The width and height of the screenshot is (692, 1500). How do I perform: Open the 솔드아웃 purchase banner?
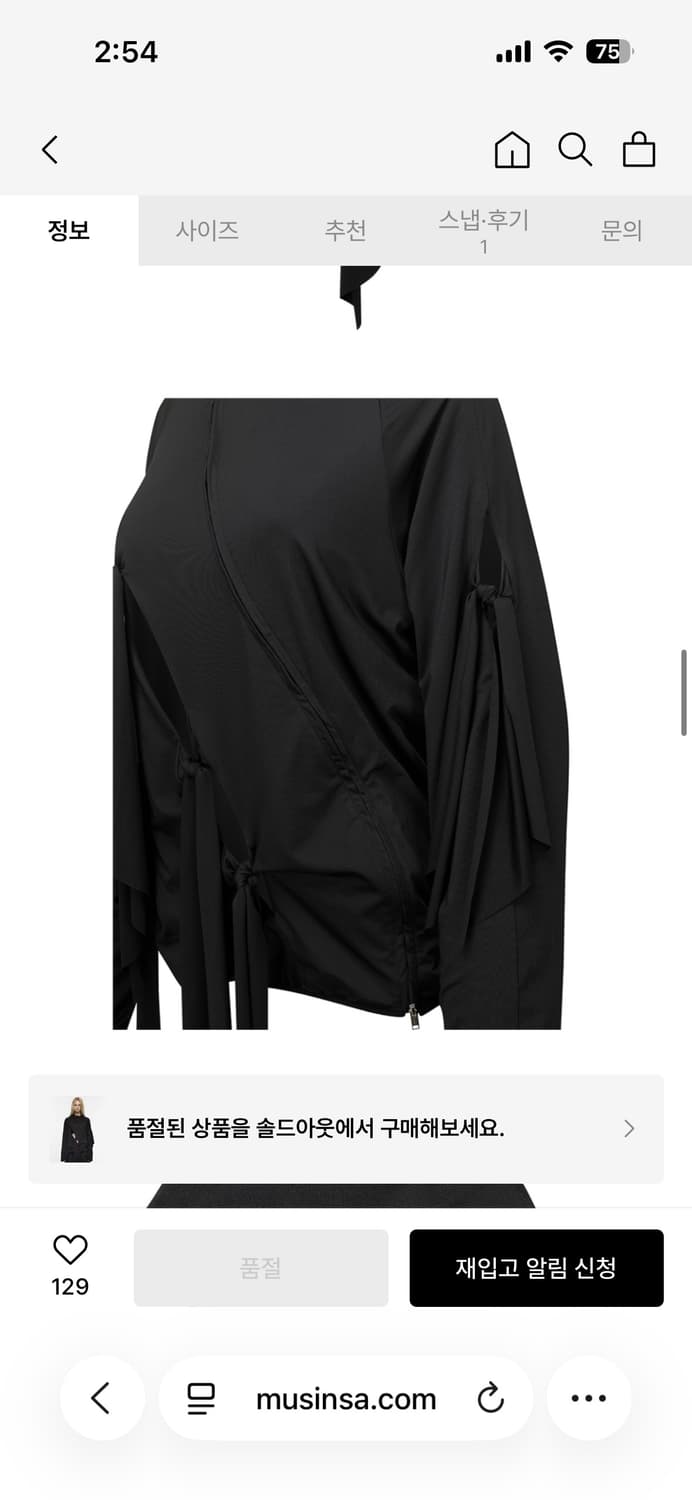pyautogui.click(x=346, y=1129)
